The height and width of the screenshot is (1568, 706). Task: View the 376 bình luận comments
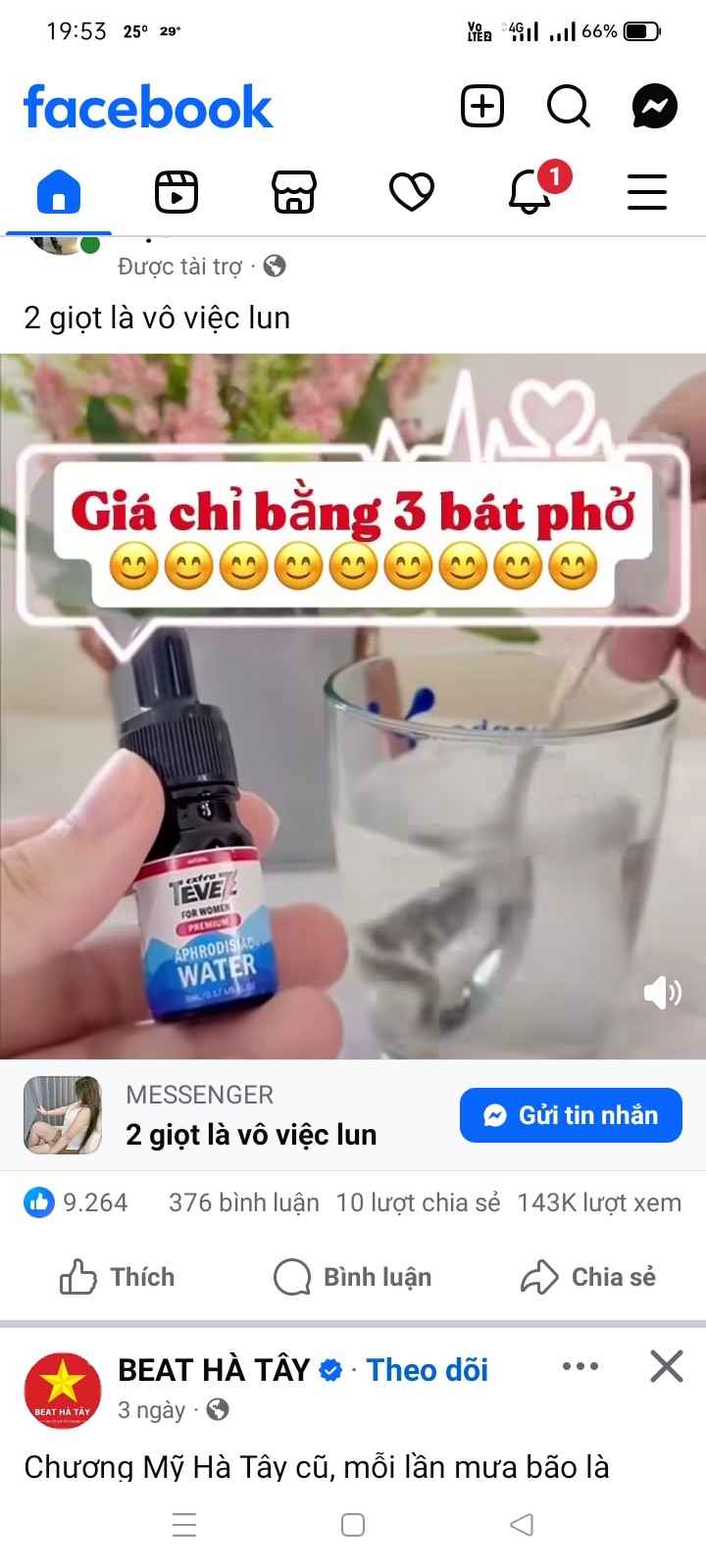click(243, 1202)
